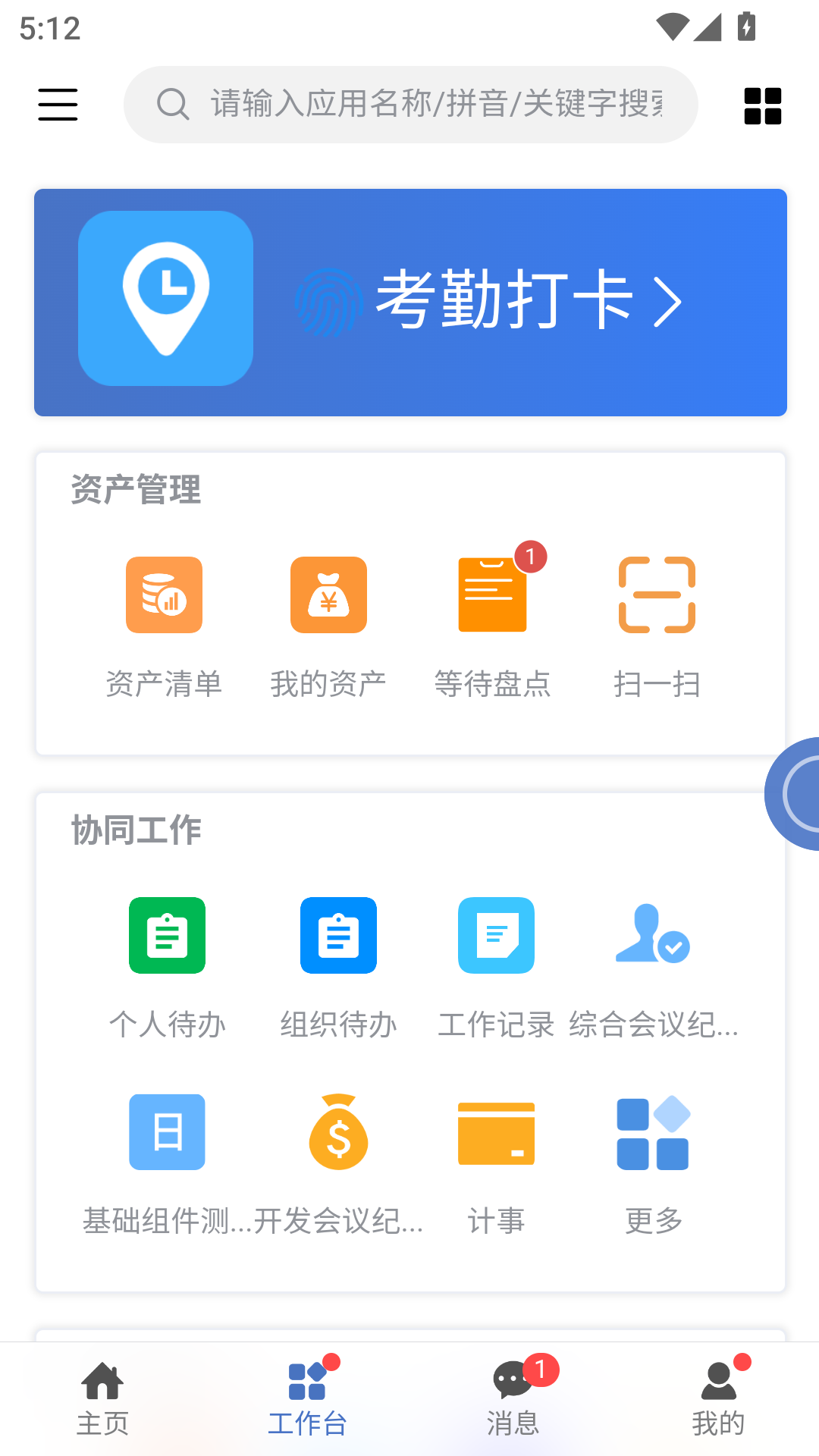
Task: Open the 个人待办 personal to-do
Action: tap(167, 963)
